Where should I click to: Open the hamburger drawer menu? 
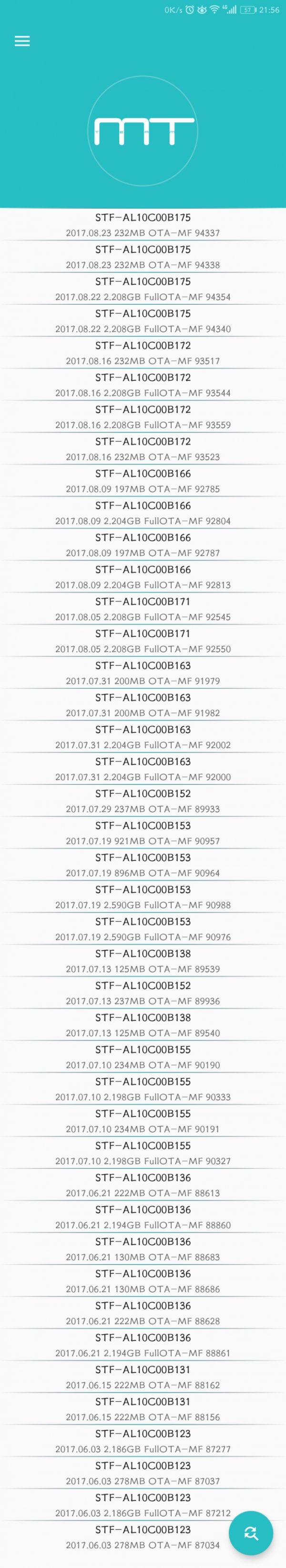[22, 41]
